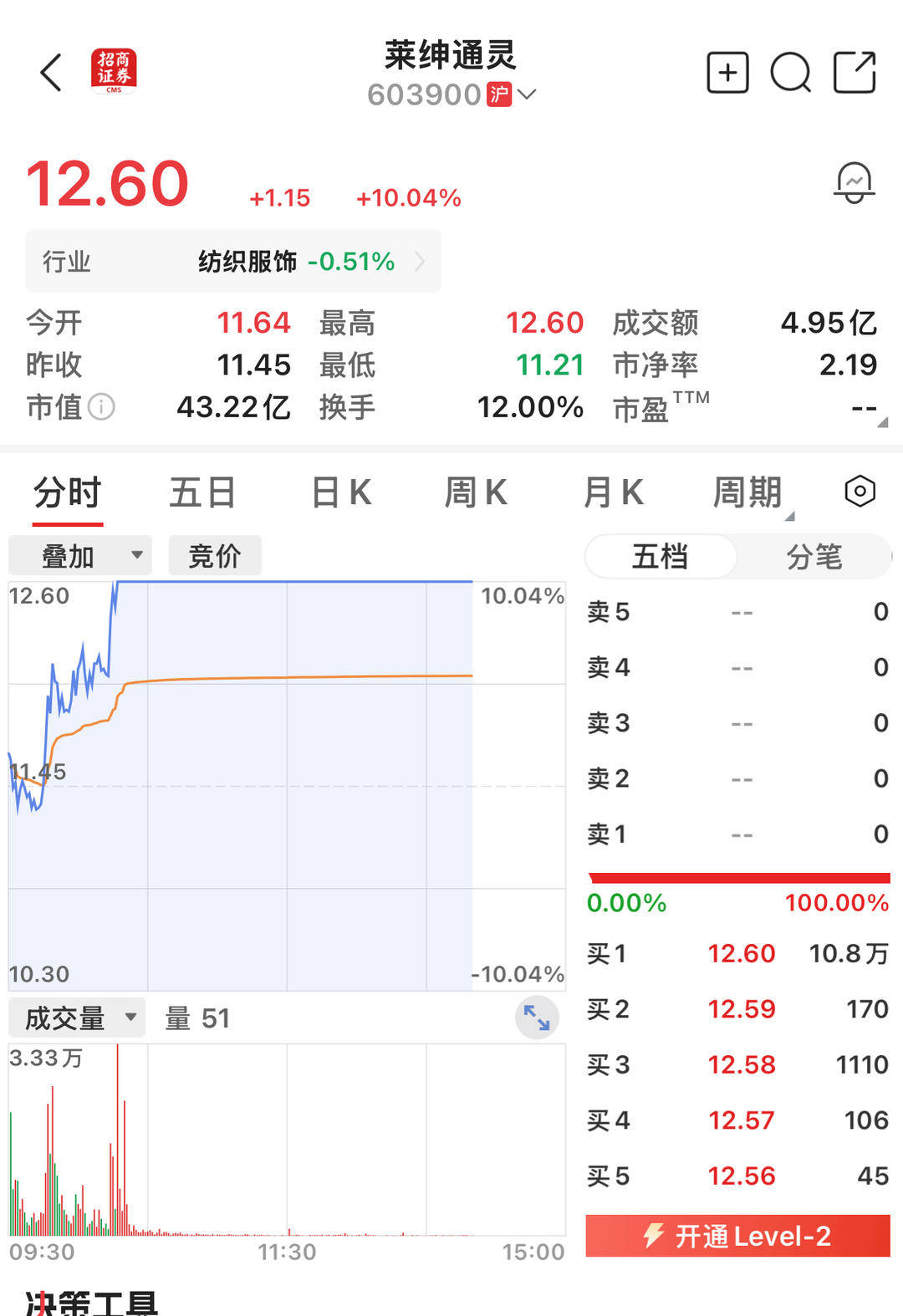Viewport: 903px width, 1316px height.
Task: Open the 叠加 overlay dropdown
Action: coord(80,555)
